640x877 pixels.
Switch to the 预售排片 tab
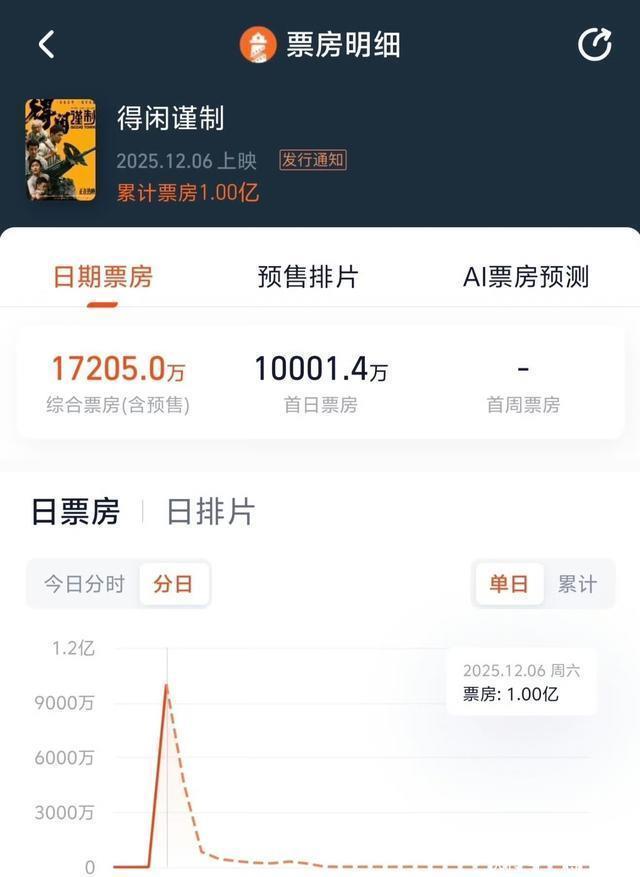click(x=307, y=277)
